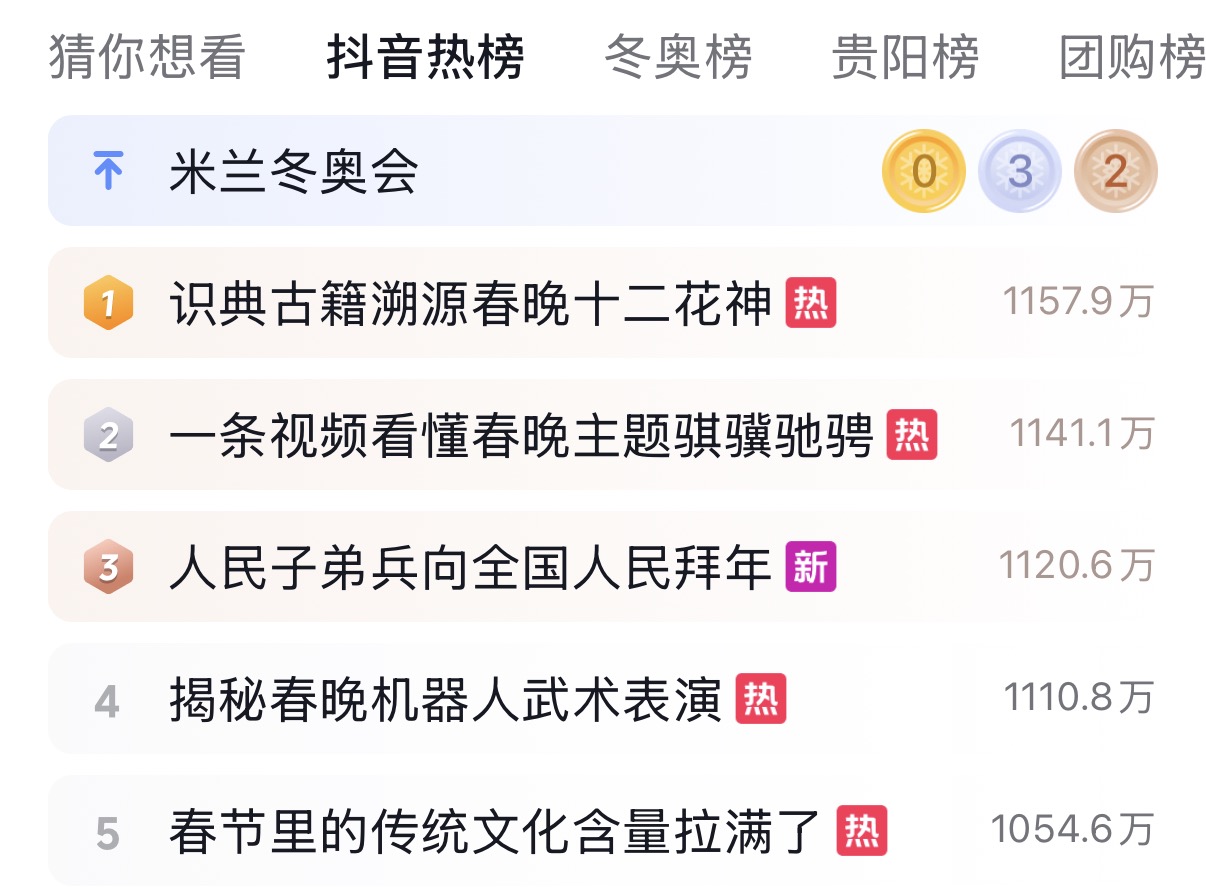Screen dimensions: 1206x892
Task: Open top-ranked topic 识典古籍溯源春晚十二花神
Action: [x=470, y=303]
